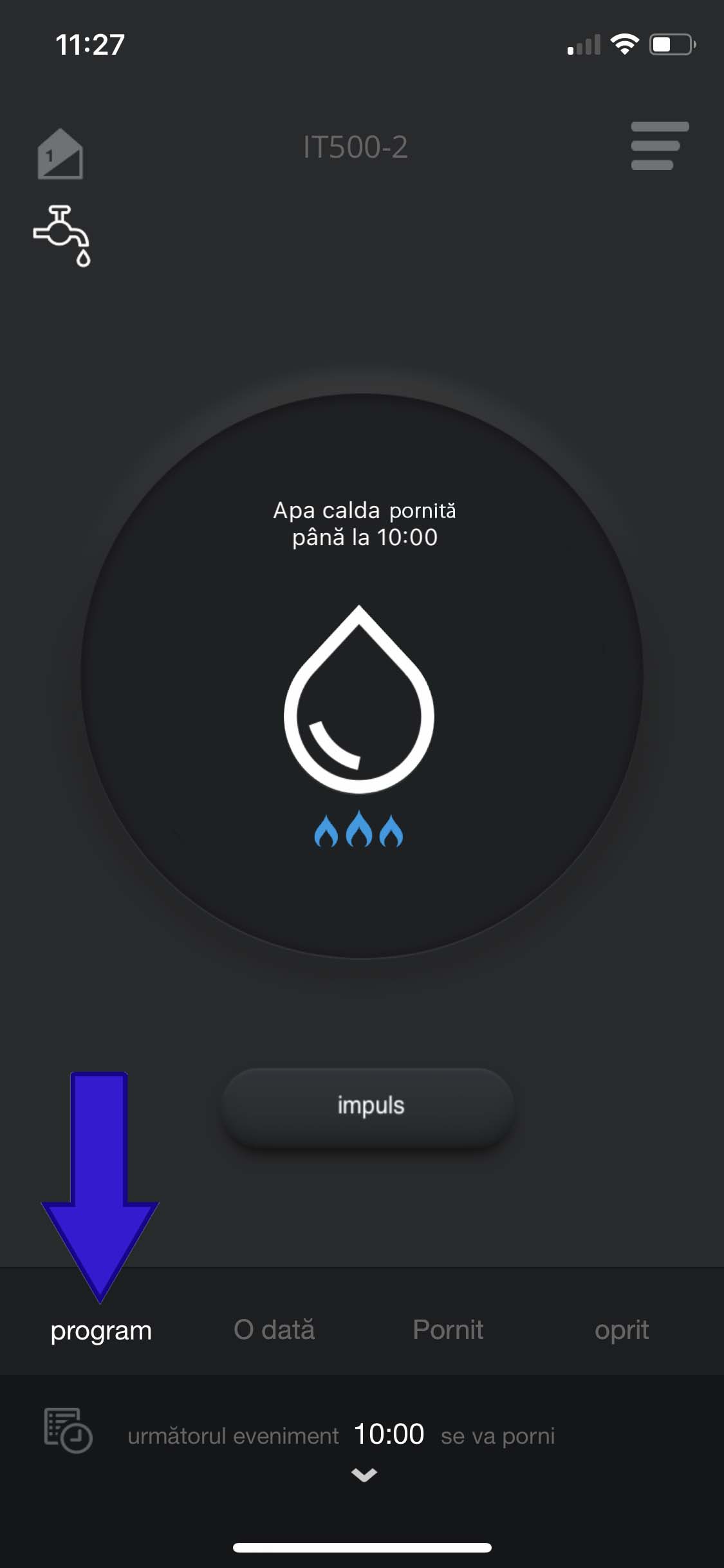724x1568 pixels.
Task: Select the Pornit mode
Action: (448, 1329)
